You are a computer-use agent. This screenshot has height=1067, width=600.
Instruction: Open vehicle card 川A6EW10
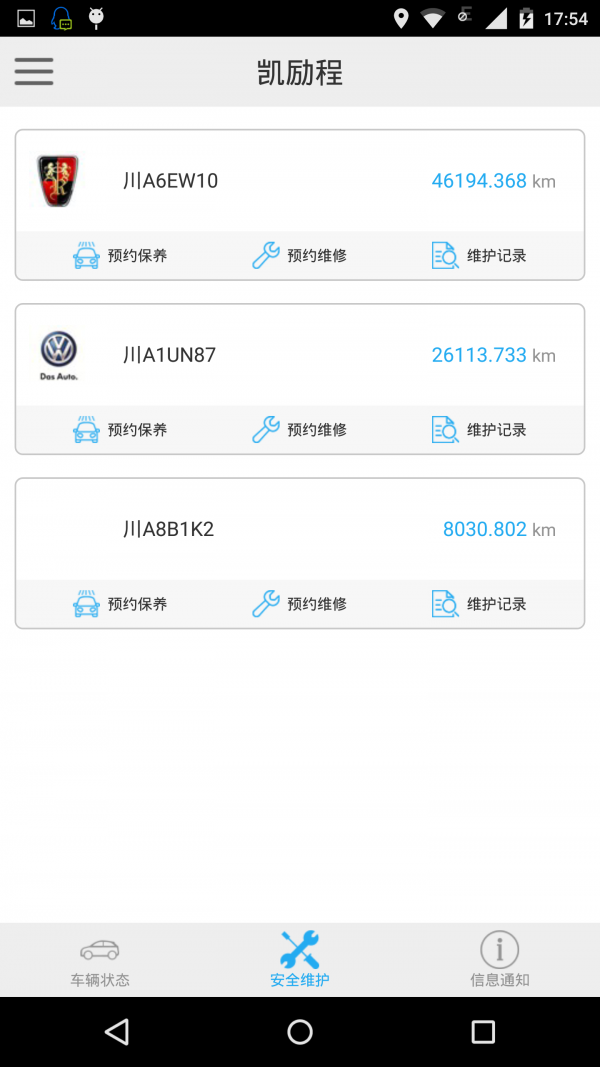coord(300,181)
